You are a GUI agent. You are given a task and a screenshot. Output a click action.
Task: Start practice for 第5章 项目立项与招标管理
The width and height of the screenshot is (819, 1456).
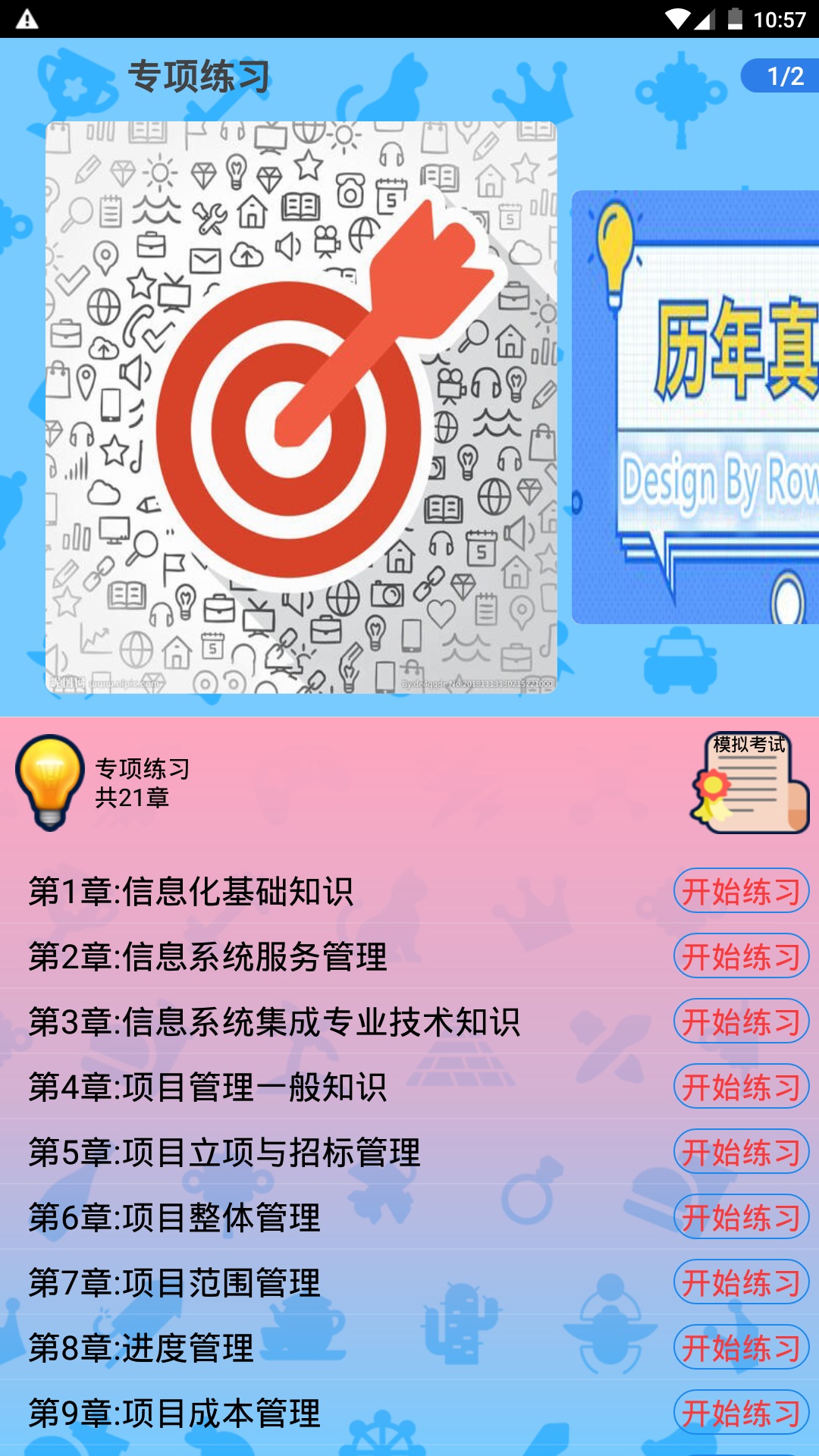(x=741, y=1152)
